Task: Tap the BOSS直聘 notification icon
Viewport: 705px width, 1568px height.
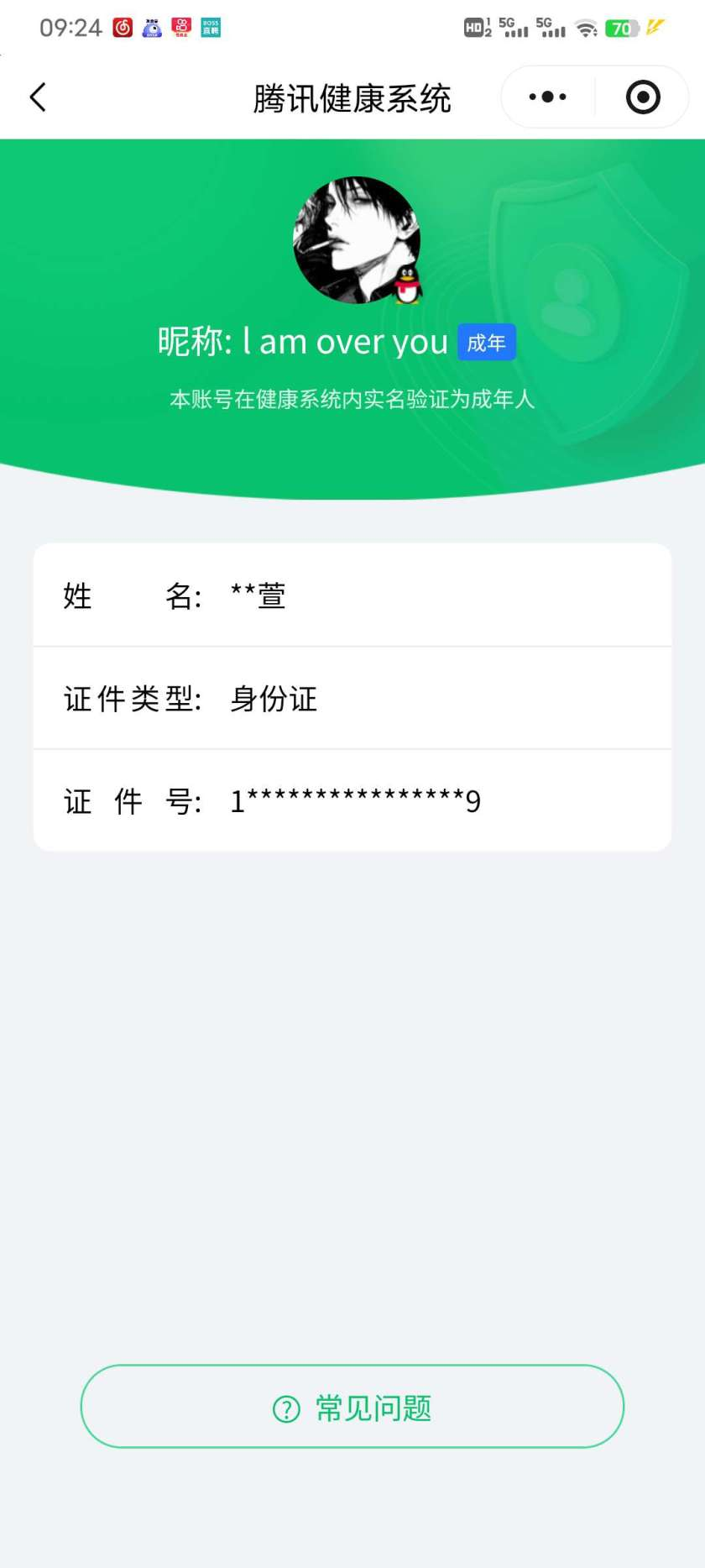Action: pos(210,28)
